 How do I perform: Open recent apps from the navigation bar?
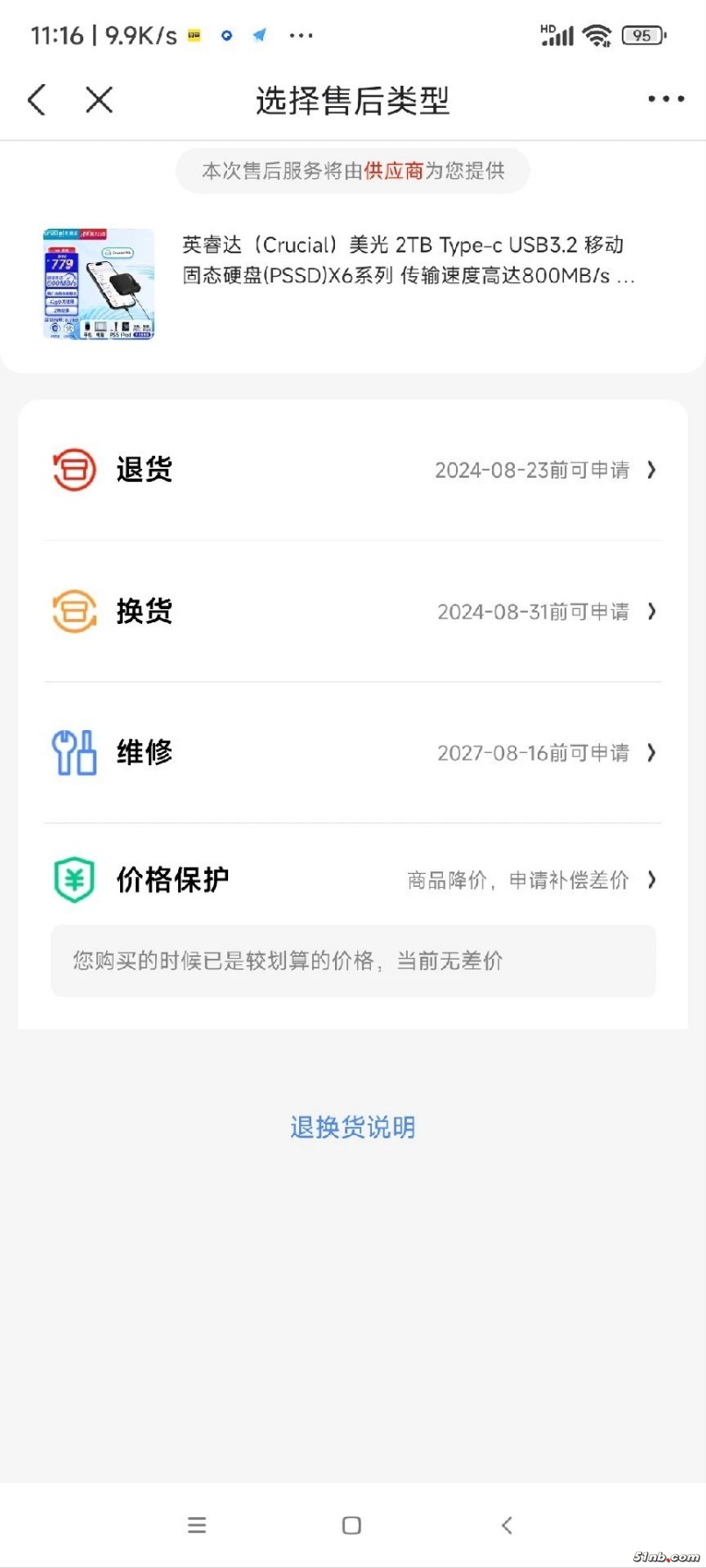197,1525
